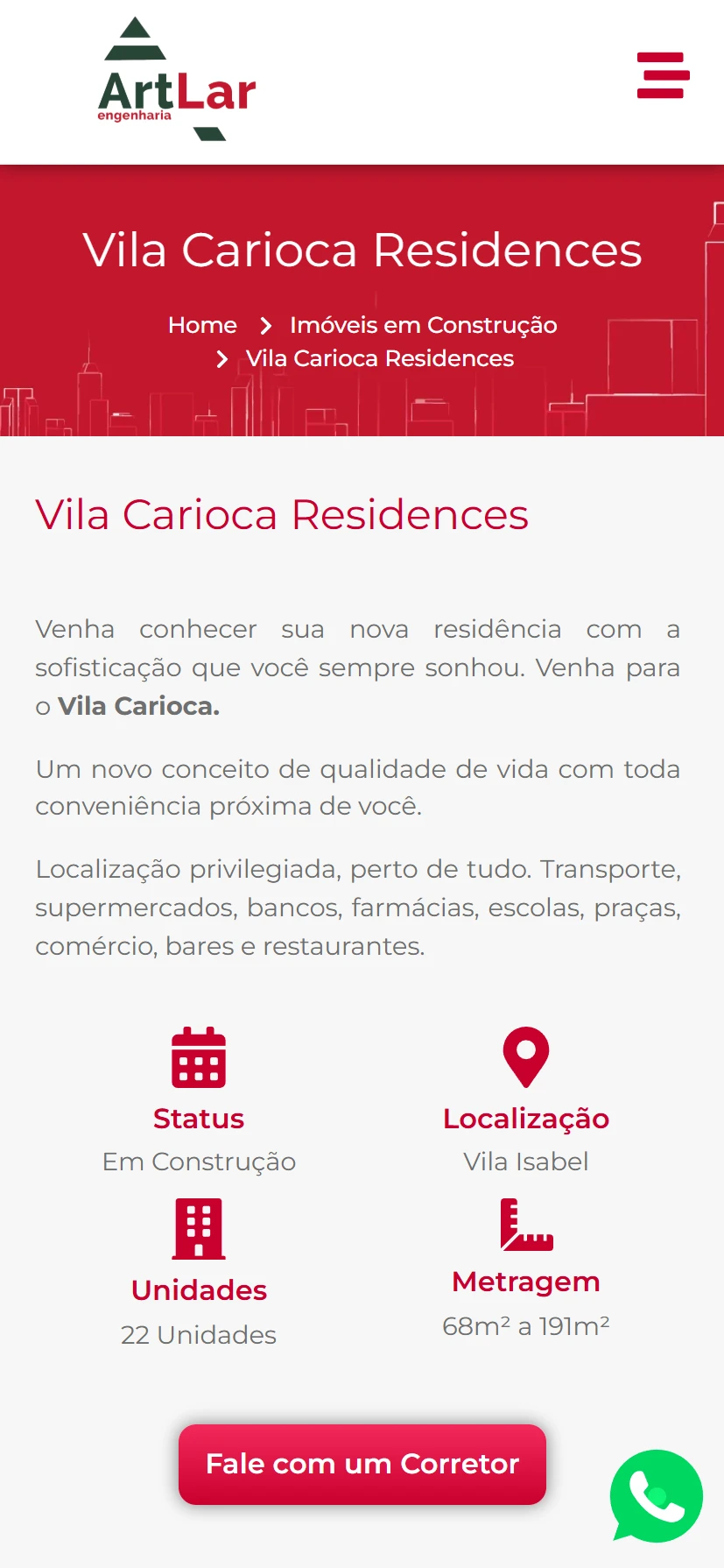
Task: Go to Home via breadcrumb
Action: tap(202, 325)
